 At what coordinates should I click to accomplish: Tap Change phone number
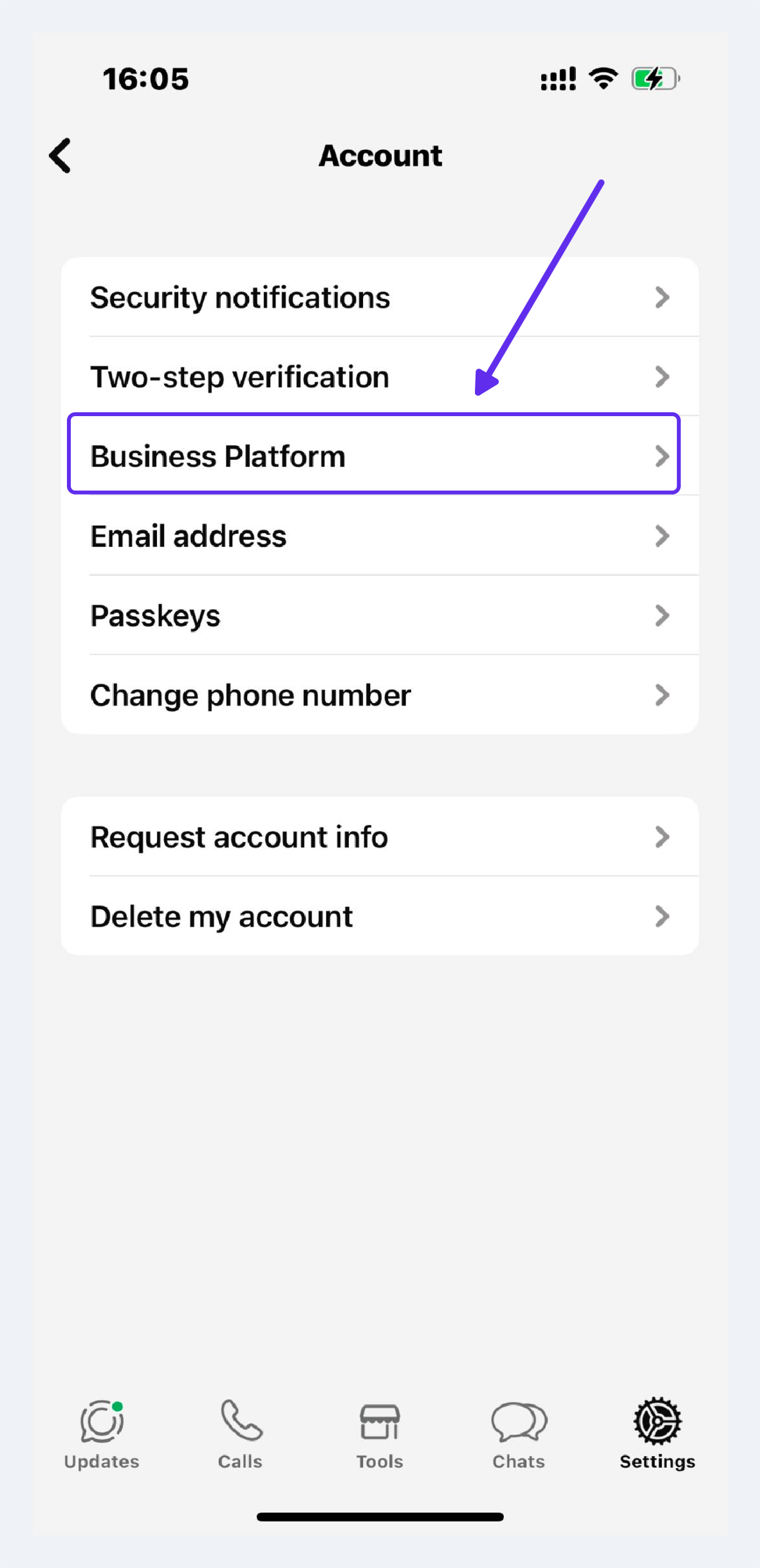pos(380,695)
